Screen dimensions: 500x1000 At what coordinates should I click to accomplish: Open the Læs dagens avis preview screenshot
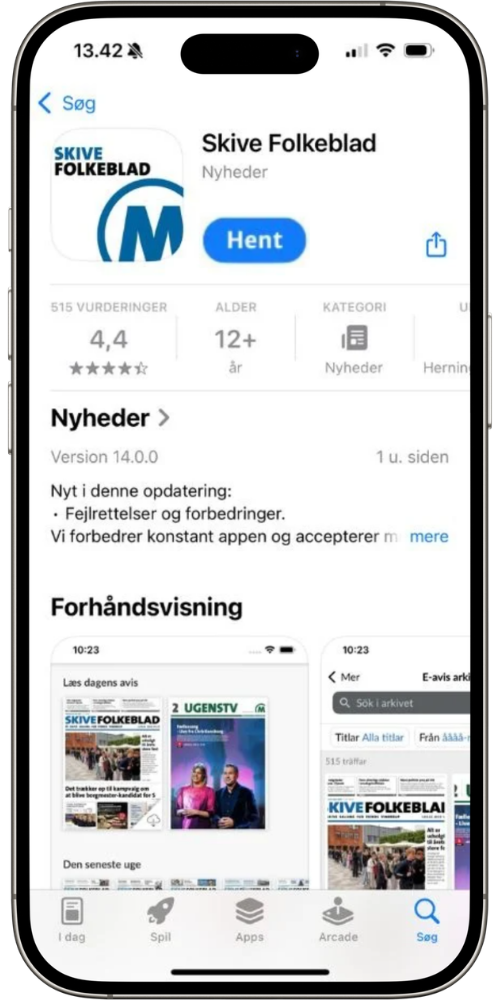click(179, 763)
